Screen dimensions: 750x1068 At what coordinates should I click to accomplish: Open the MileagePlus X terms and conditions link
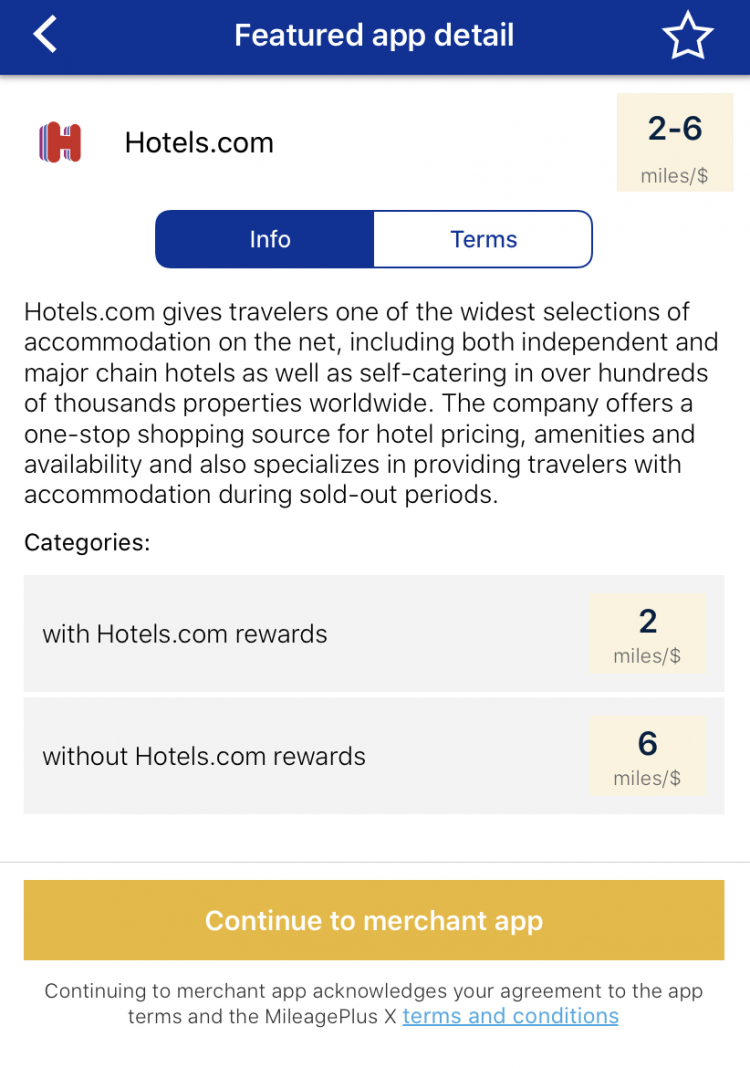[x=510, y=1016]
